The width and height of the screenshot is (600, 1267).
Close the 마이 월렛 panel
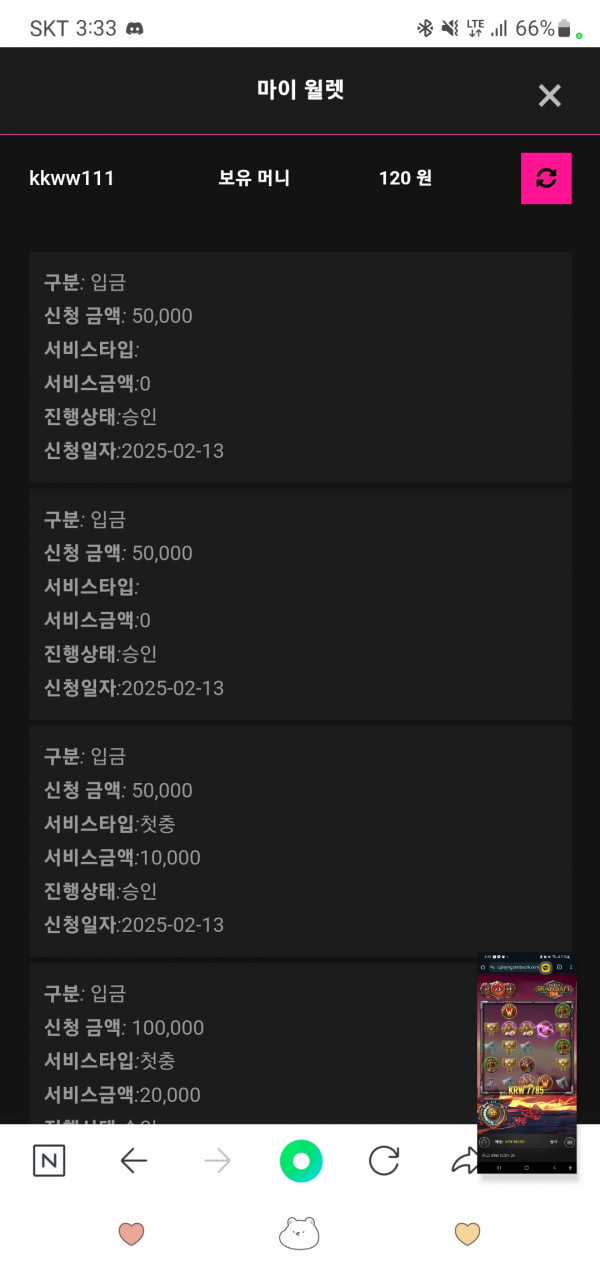[549, 95]
